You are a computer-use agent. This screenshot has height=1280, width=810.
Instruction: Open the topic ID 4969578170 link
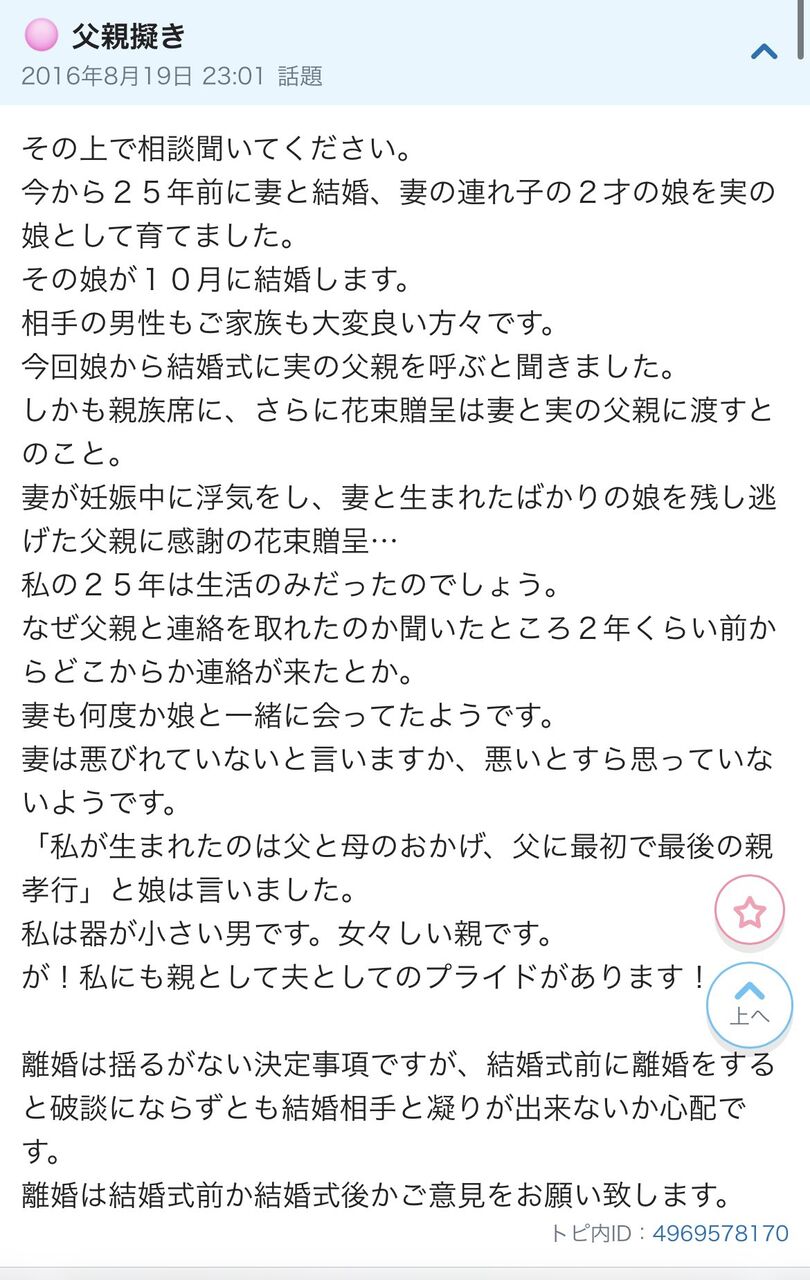tap(720, 1234)
